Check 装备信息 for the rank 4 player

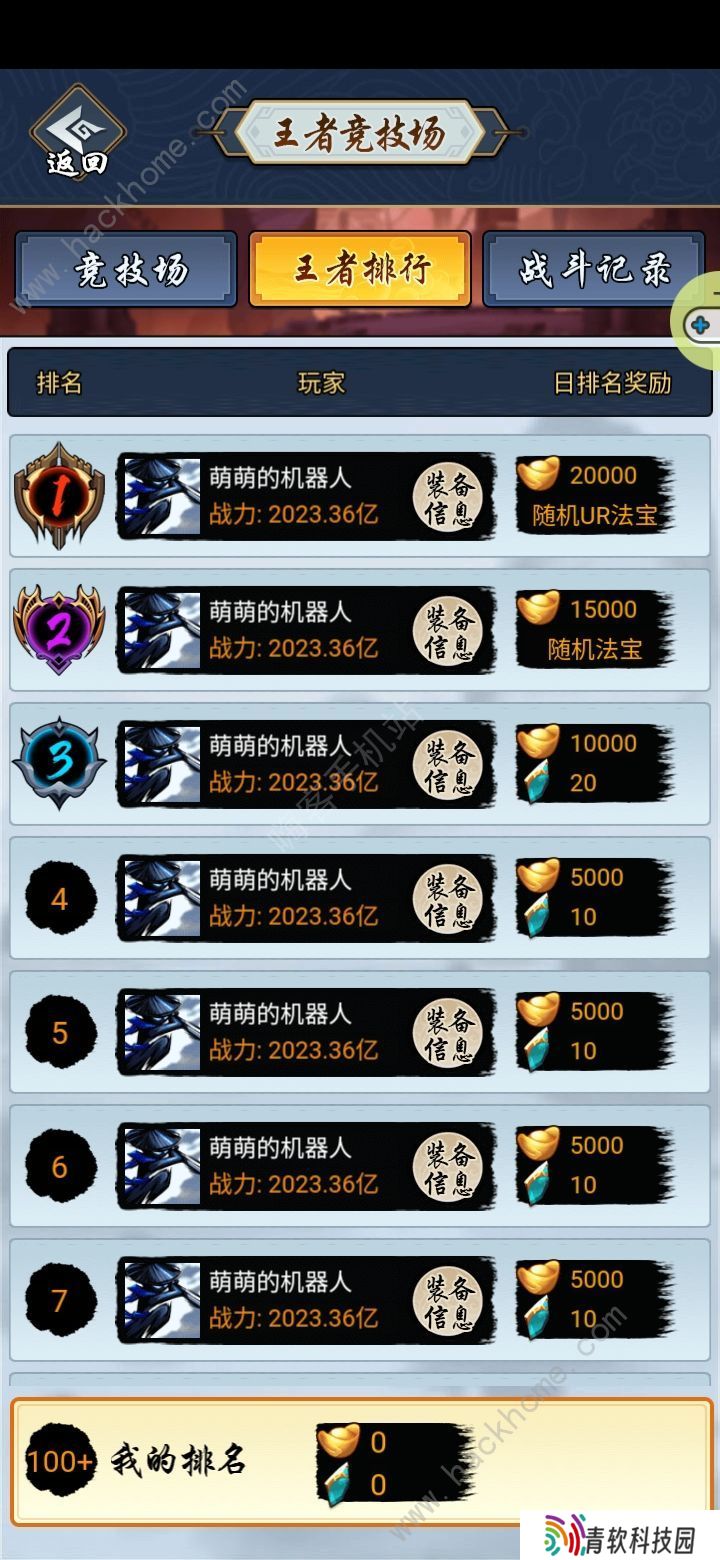[x=448, y=899]
